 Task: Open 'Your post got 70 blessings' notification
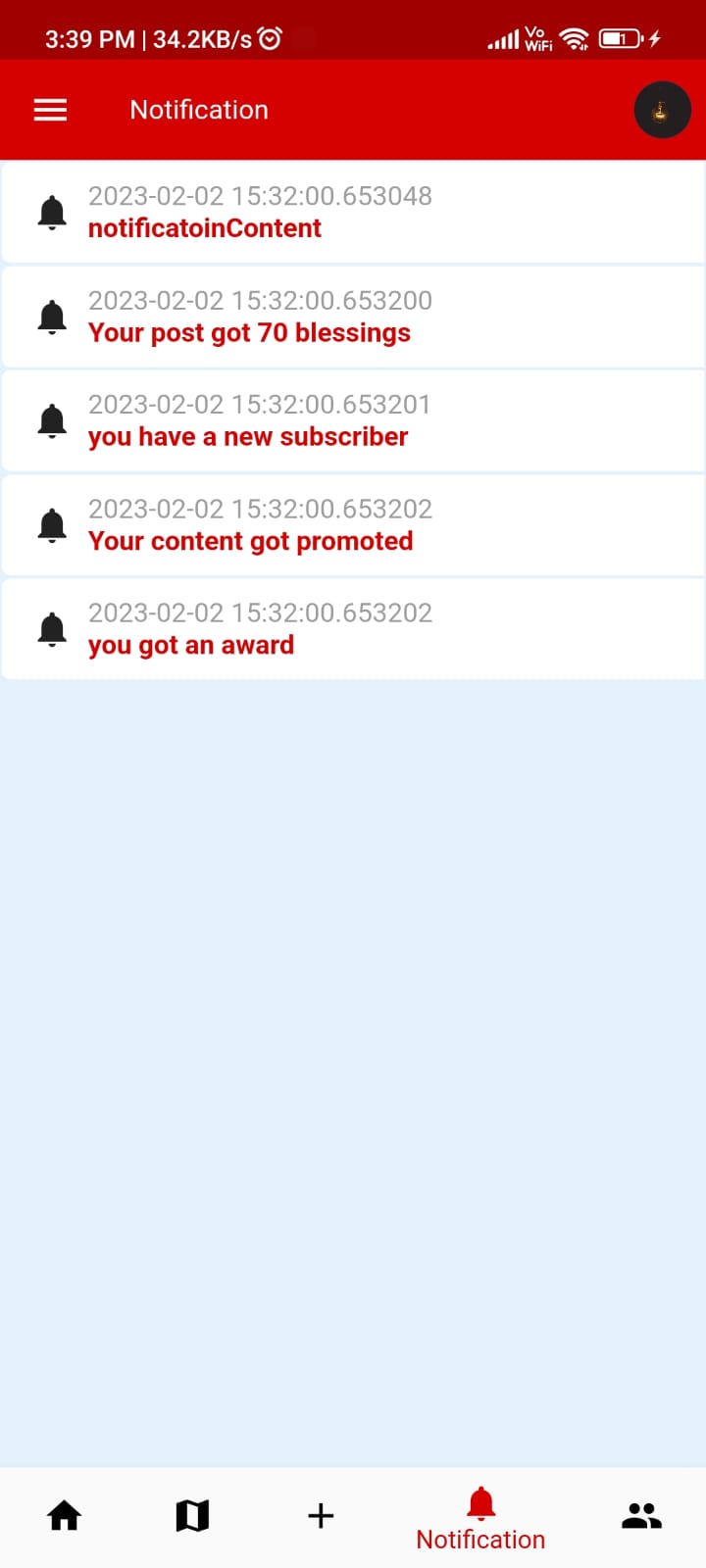(353, 317)
